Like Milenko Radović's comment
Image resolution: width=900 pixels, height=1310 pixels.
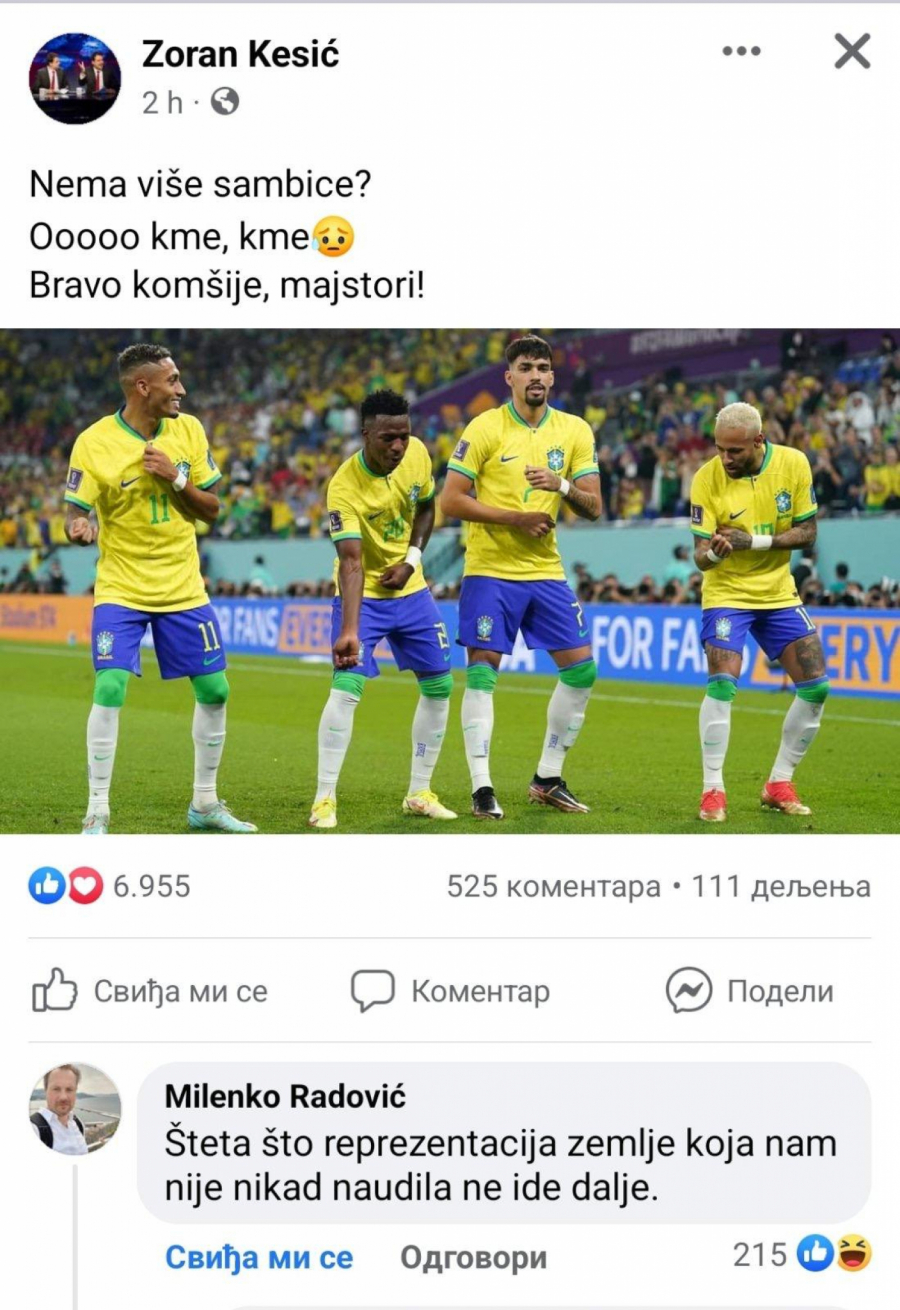[259, 1257]
